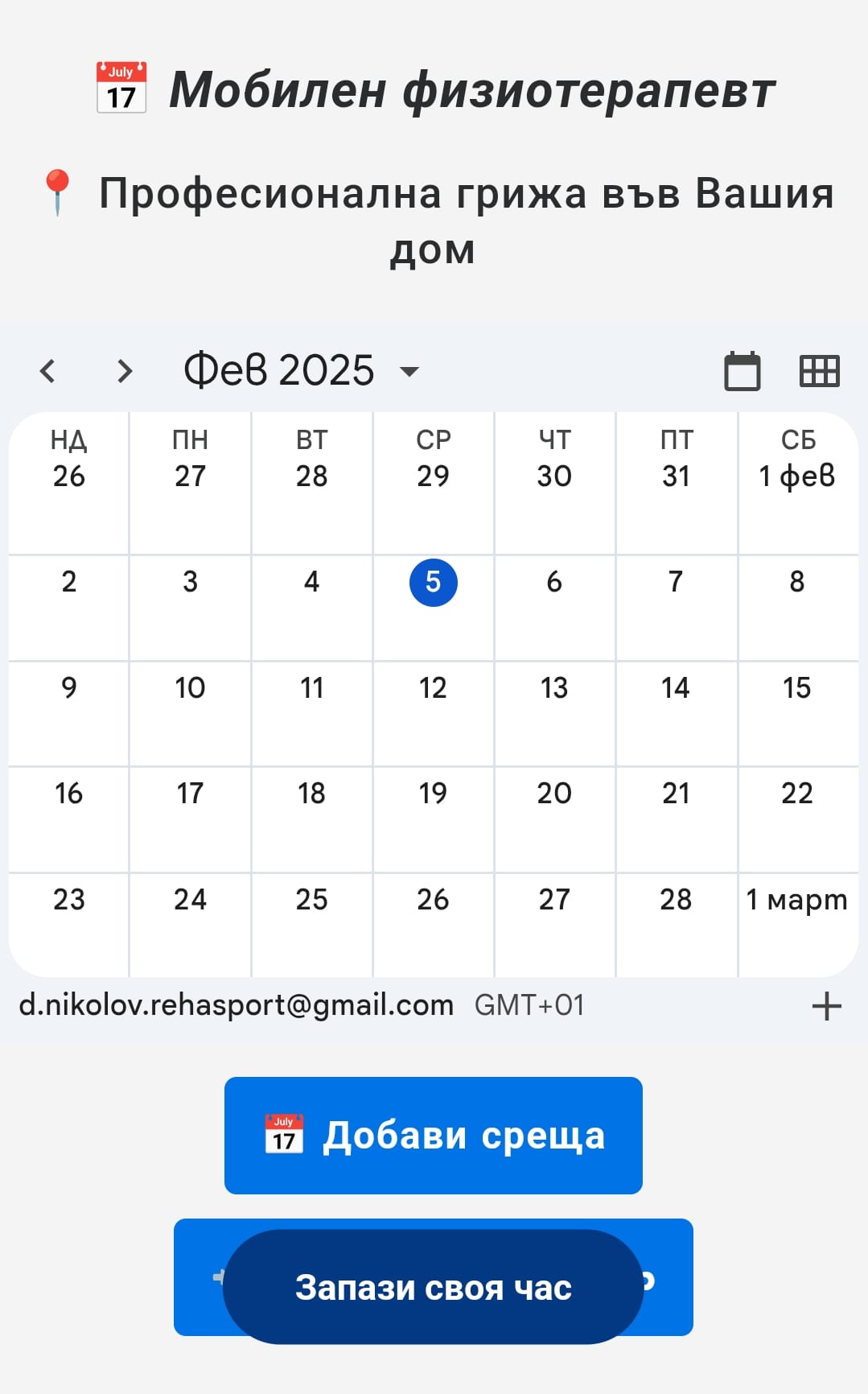This screenshot has width=868, height=1394.
Task: Tap Запази своя час button
Action: [x=433, y=1287]
